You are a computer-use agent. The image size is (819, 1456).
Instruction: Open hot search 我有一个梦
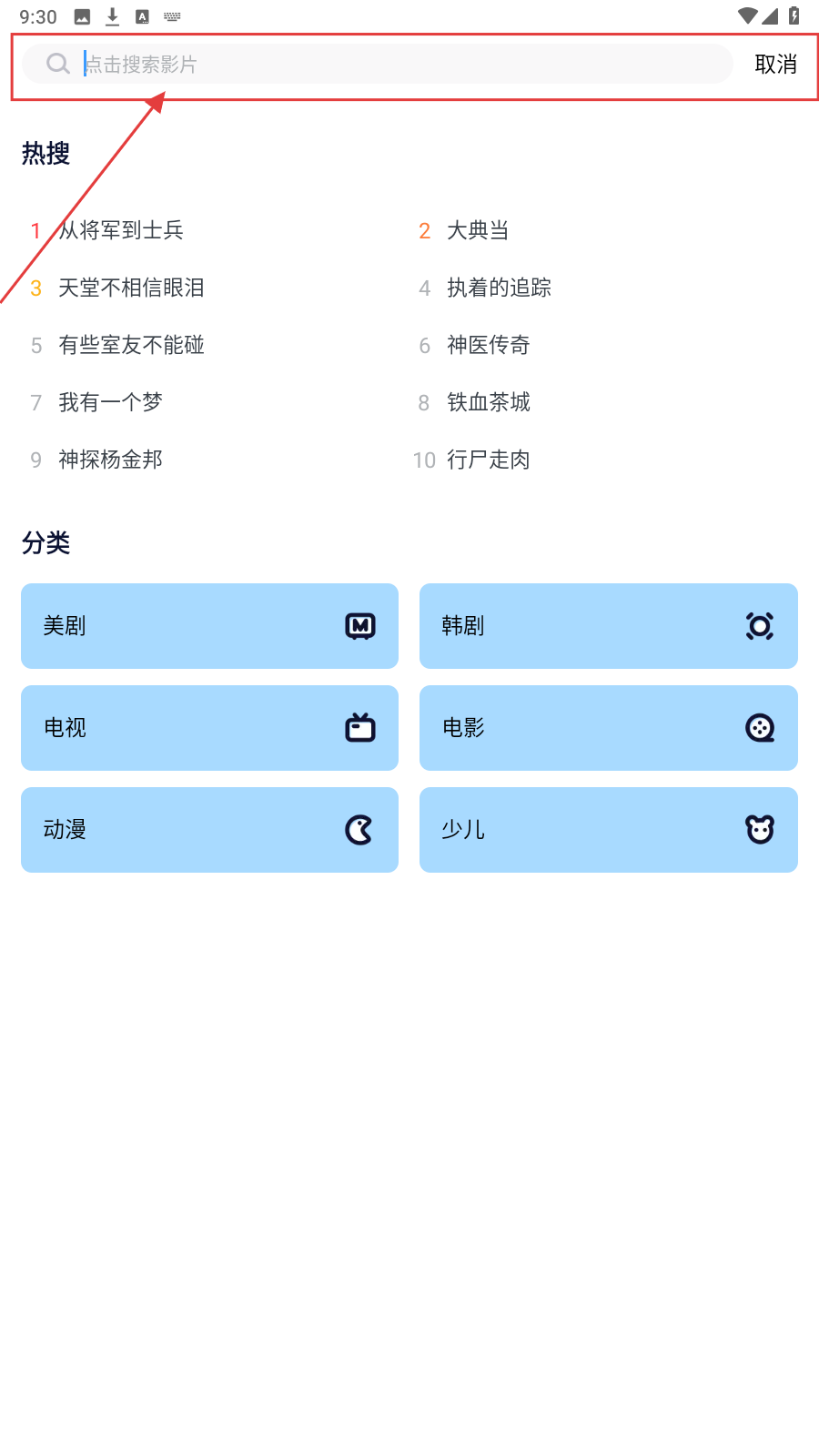[110, 402]
